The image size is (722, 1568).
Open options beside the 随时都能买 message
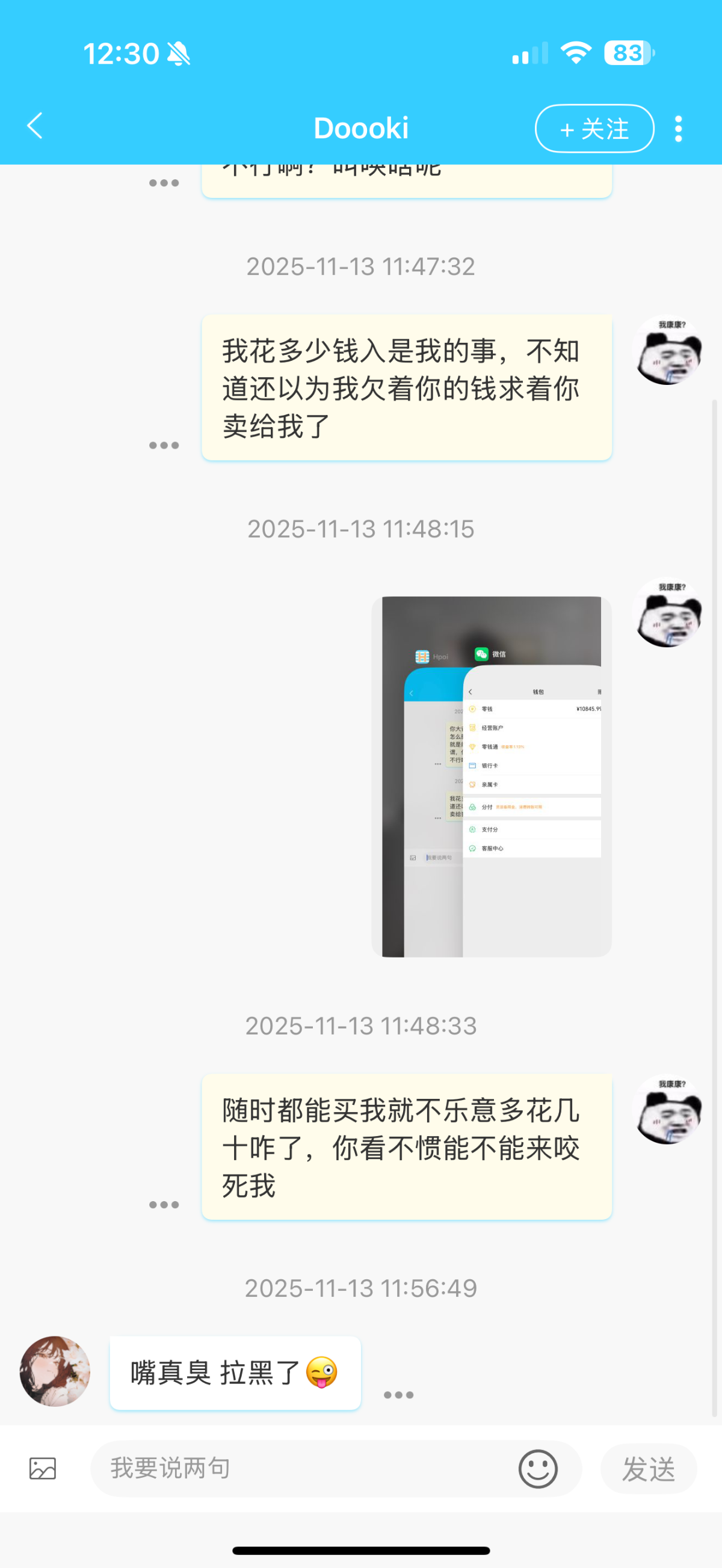[x=164, y=1205]
